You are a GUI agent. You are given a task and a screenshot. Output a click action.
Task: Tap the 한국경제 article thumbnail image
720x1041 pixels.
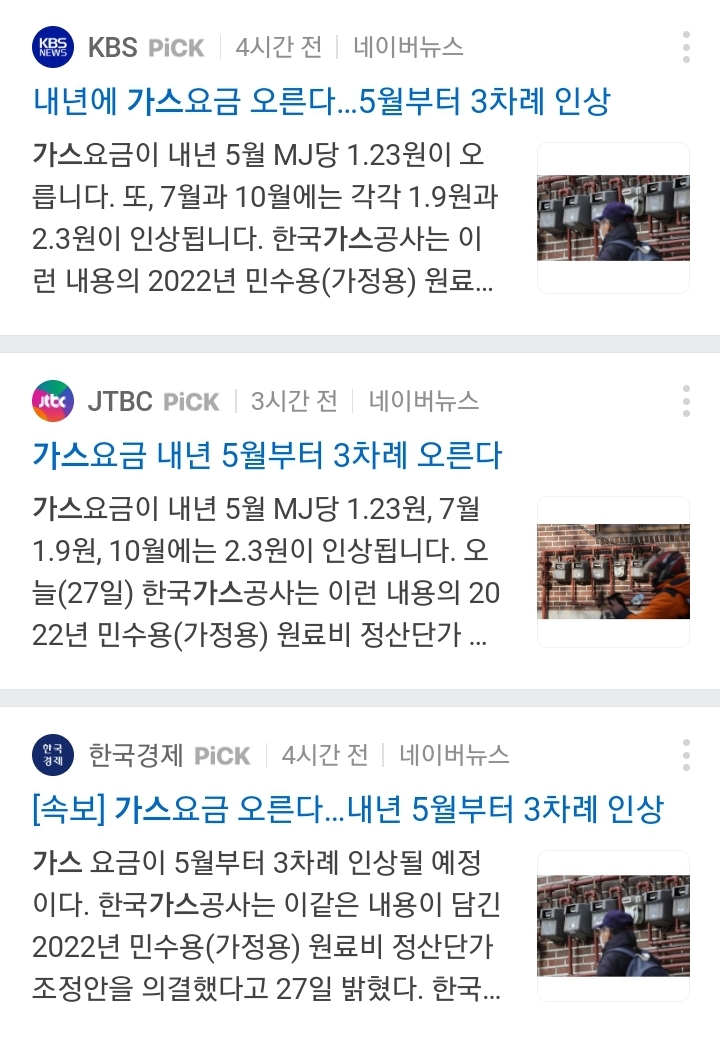[613, 926]
